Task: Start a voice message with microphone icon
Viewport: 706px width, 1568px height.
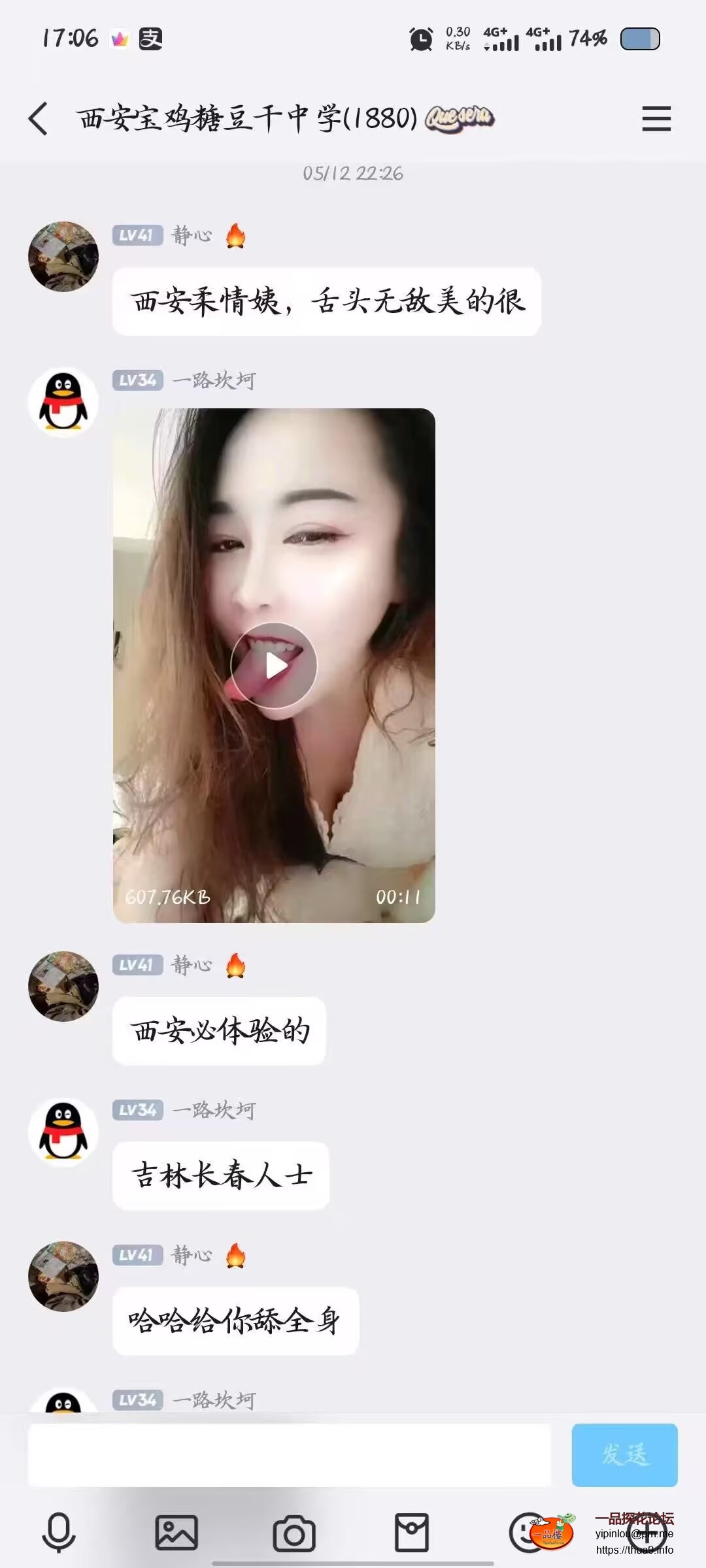Action: pos(59,1532)
